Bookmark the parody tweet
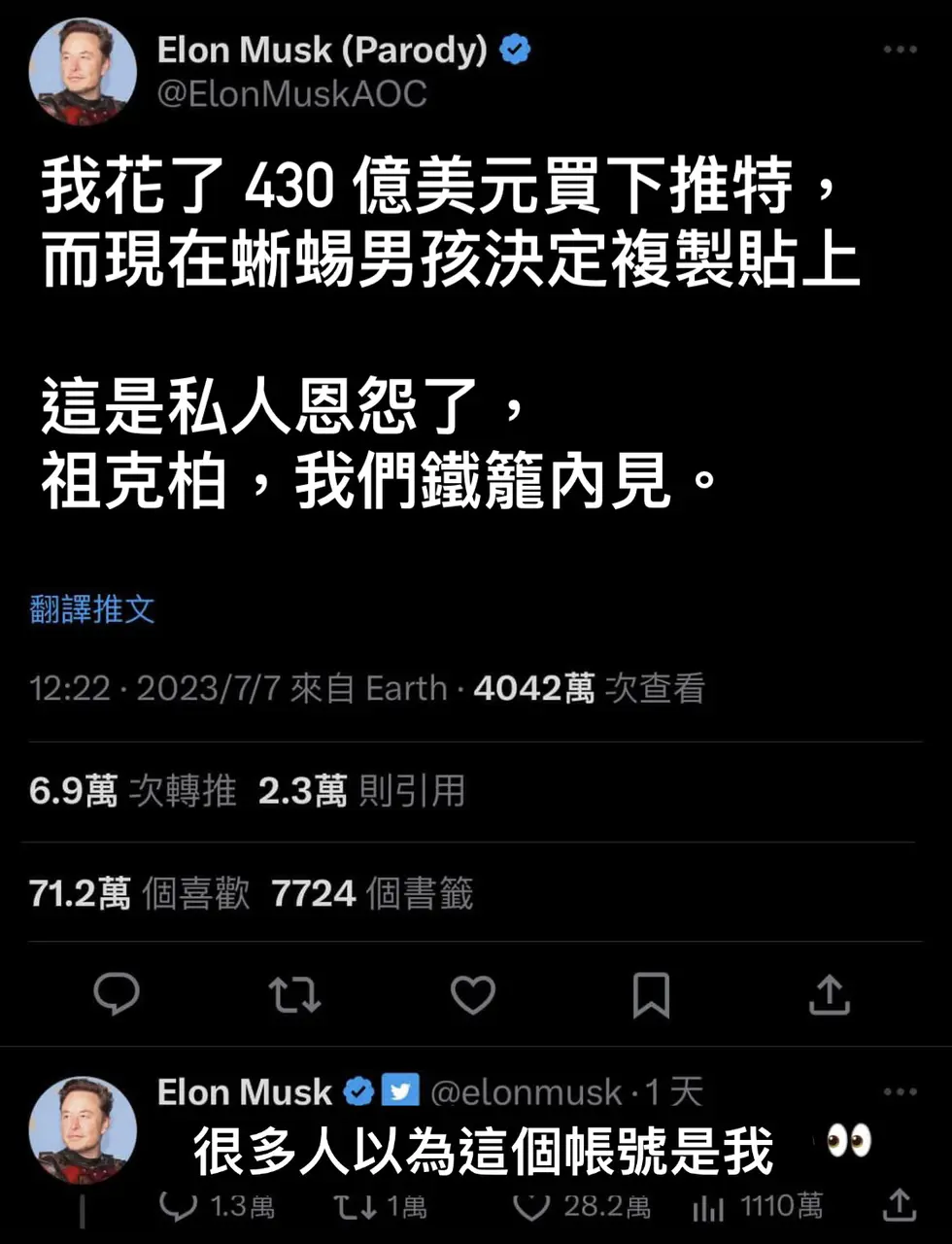952x1244 pixels. point(651,994)
